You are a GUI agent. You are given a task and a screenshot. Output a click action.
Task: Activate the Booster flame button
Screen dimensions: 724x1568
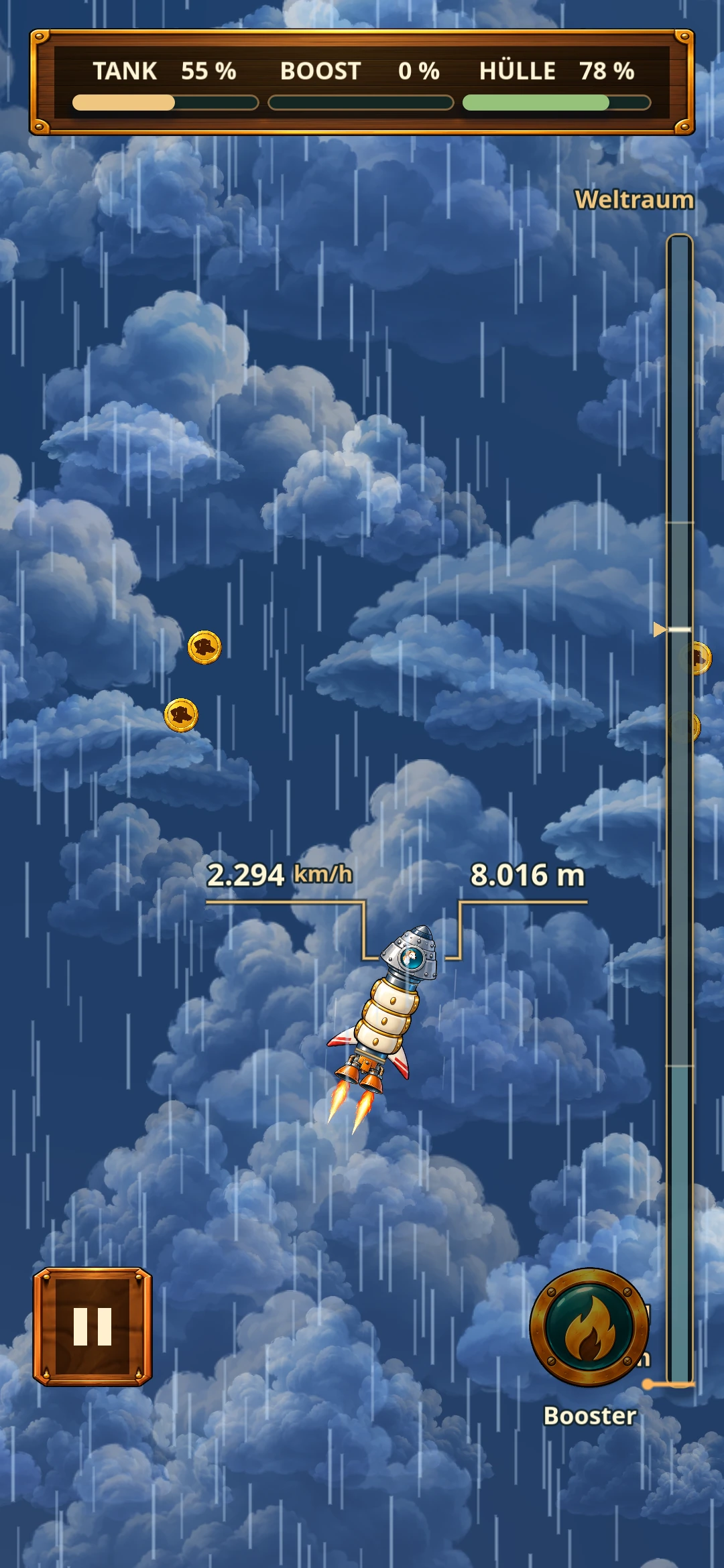(589, 1327)
